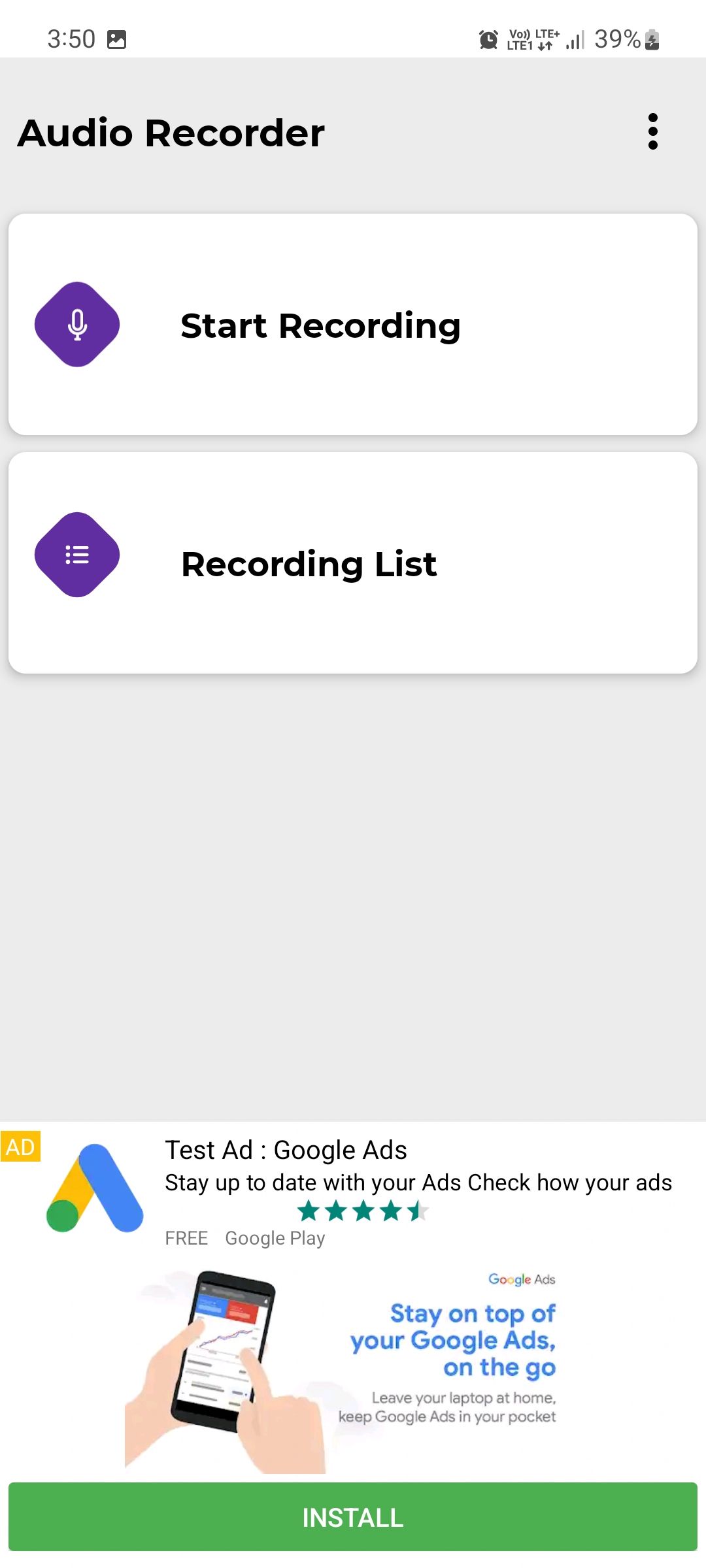The height and width of the screenshot is (1568, 706).
Task: Tap the FREE price label
Action: click(186, 1237)
